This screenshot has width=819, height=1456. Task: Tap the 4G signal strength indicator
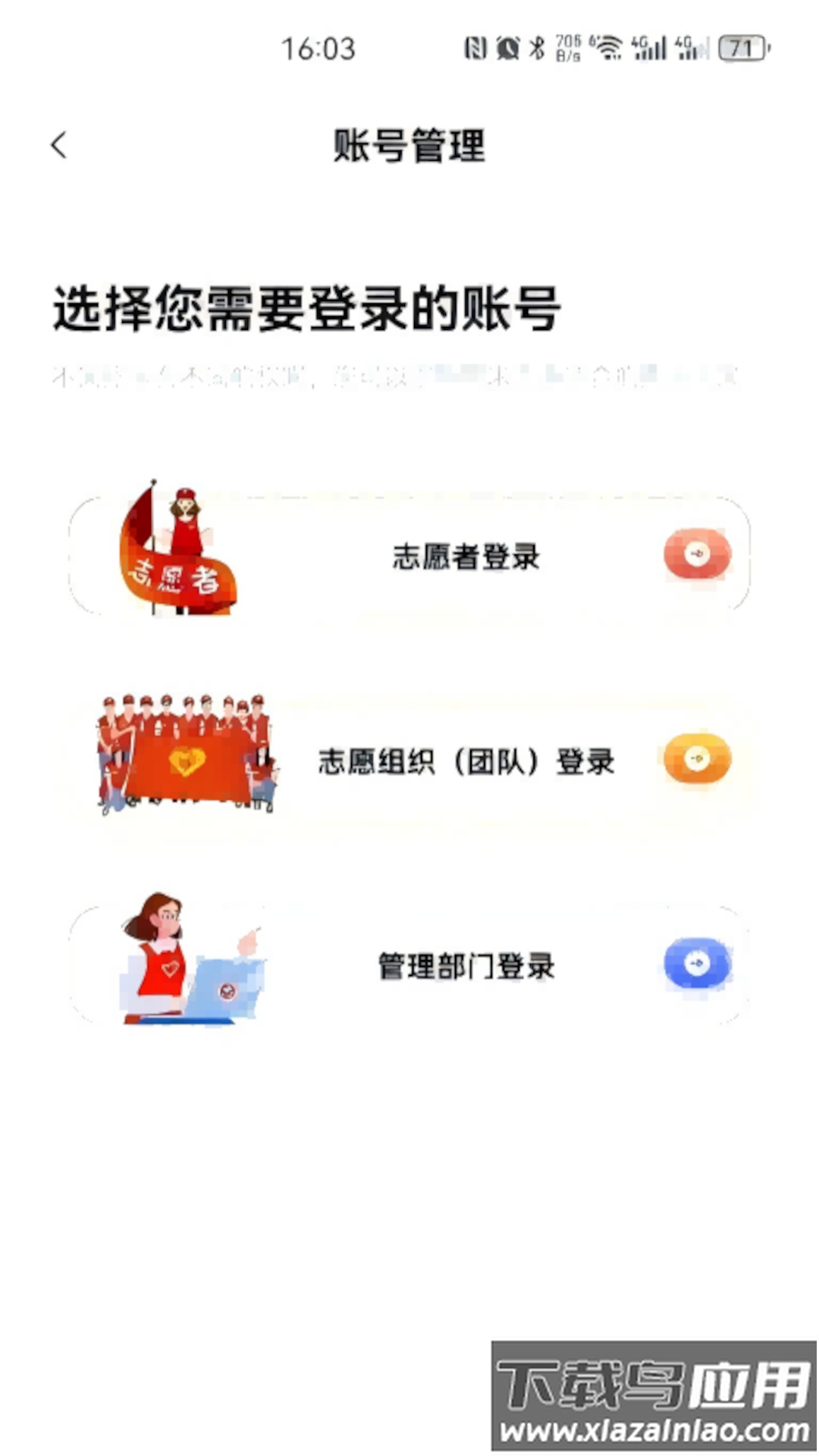(x=648, y=47)
